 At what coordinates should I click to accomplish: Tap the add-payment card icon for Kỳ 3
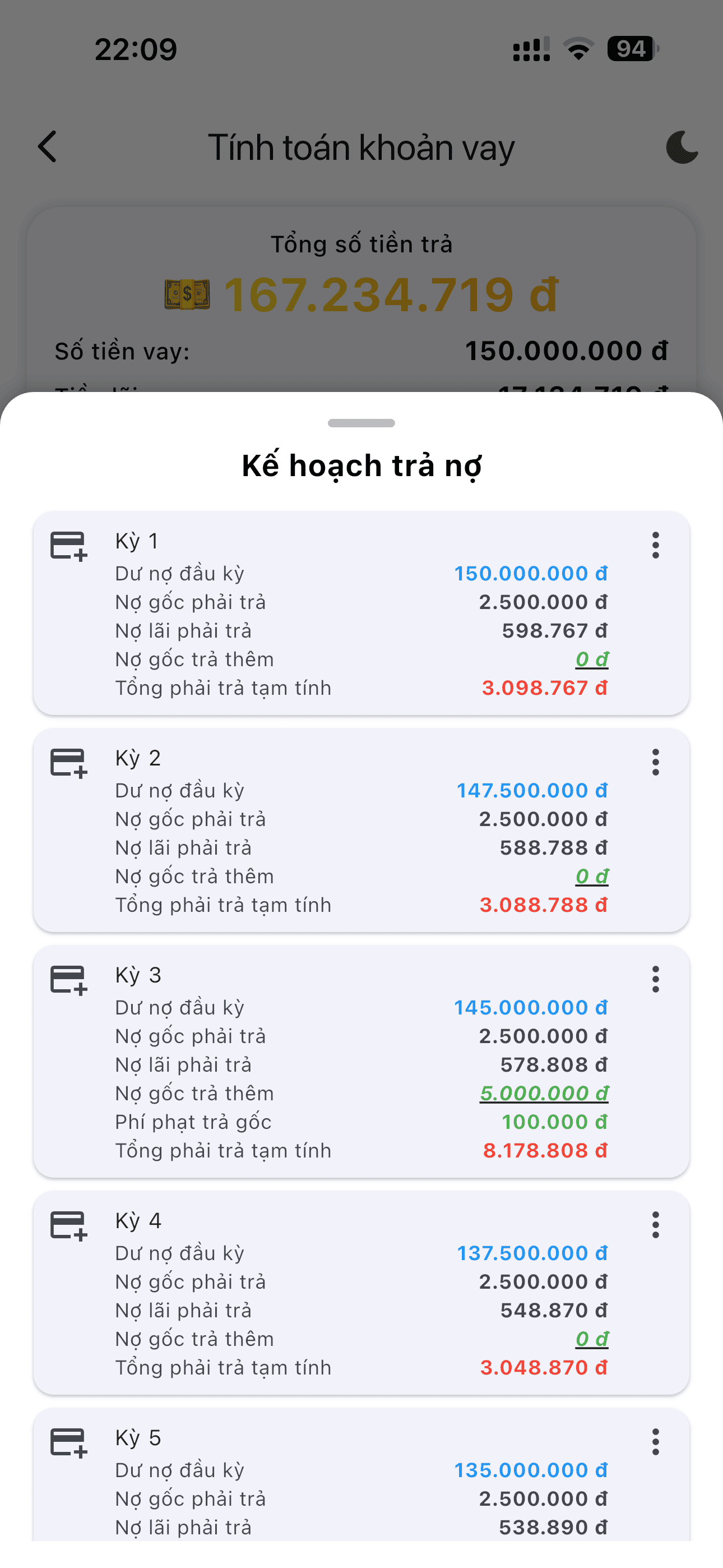point(69,980)
